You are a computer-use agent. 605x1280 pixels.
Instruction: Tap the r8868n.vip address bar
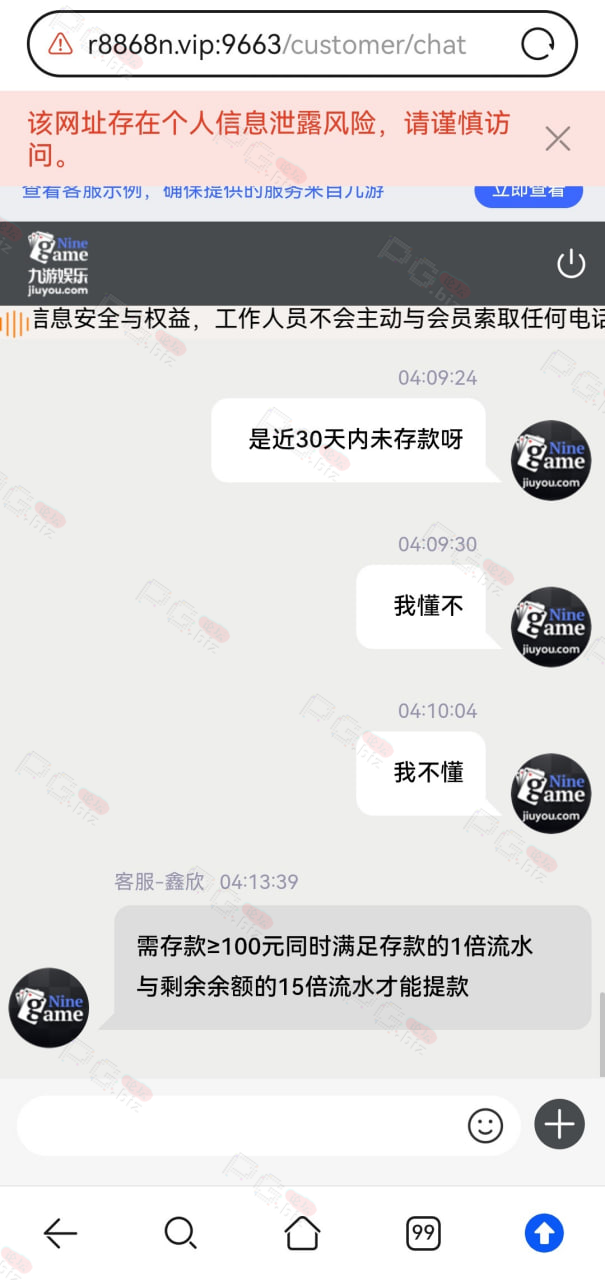(302, 43)
